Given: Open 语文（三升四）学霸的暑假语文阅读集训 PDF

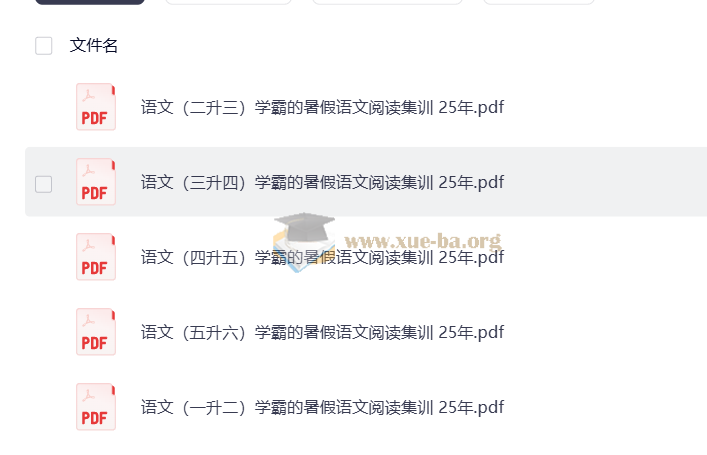Looking at the screenshot, I should click(322, 182).
